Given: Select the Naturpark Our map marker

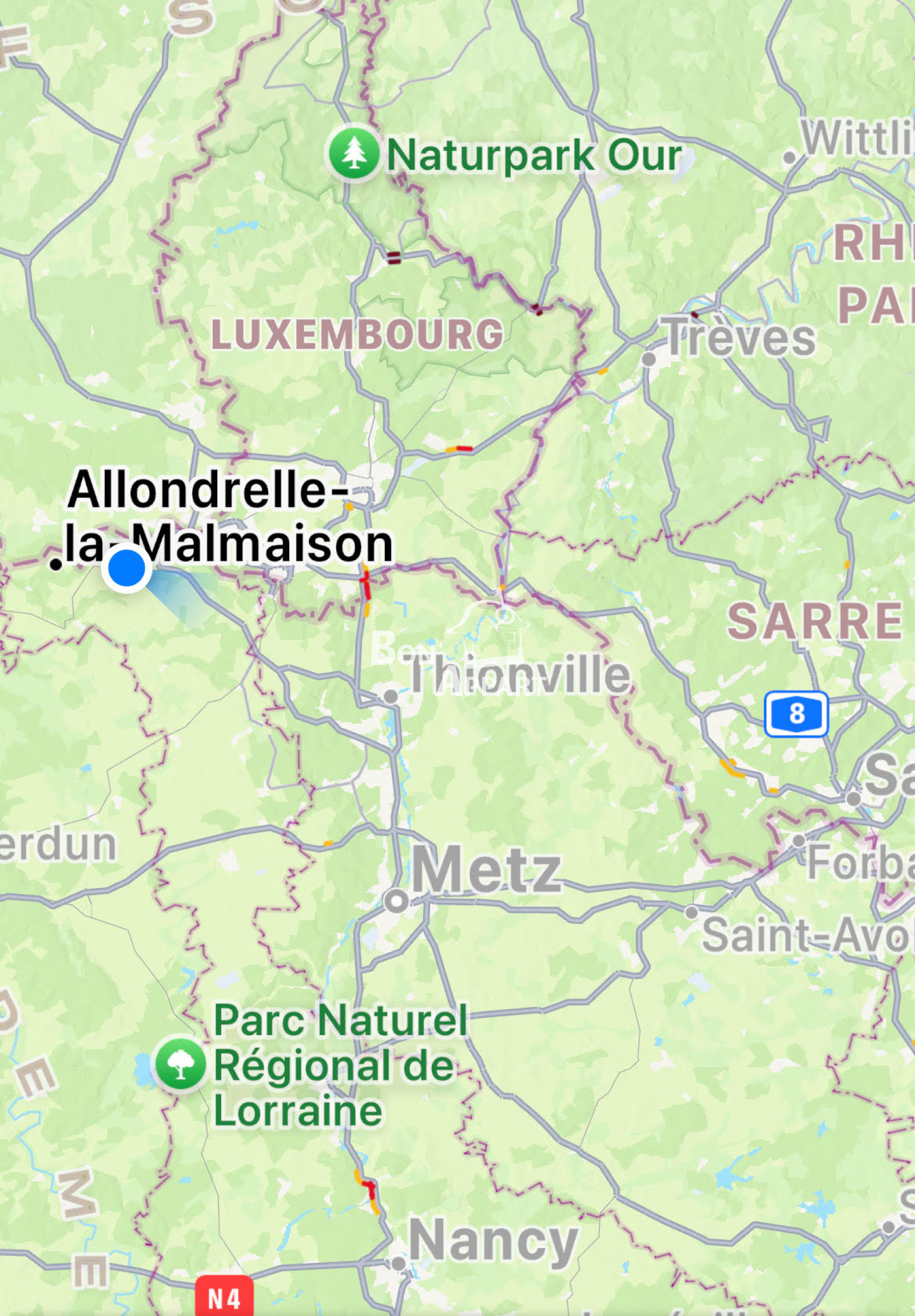Looking at the screenshot, I should click(354, 154).
